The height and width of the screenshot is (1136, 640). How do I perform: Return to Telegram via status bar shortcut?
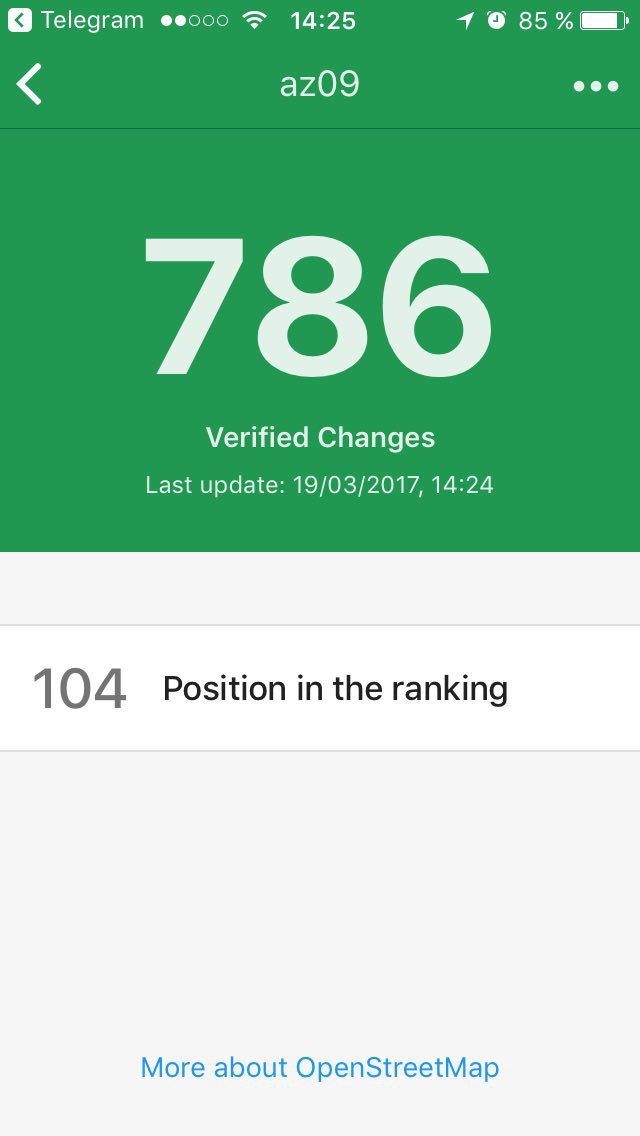pyautogui.click(x=76, y=20)
